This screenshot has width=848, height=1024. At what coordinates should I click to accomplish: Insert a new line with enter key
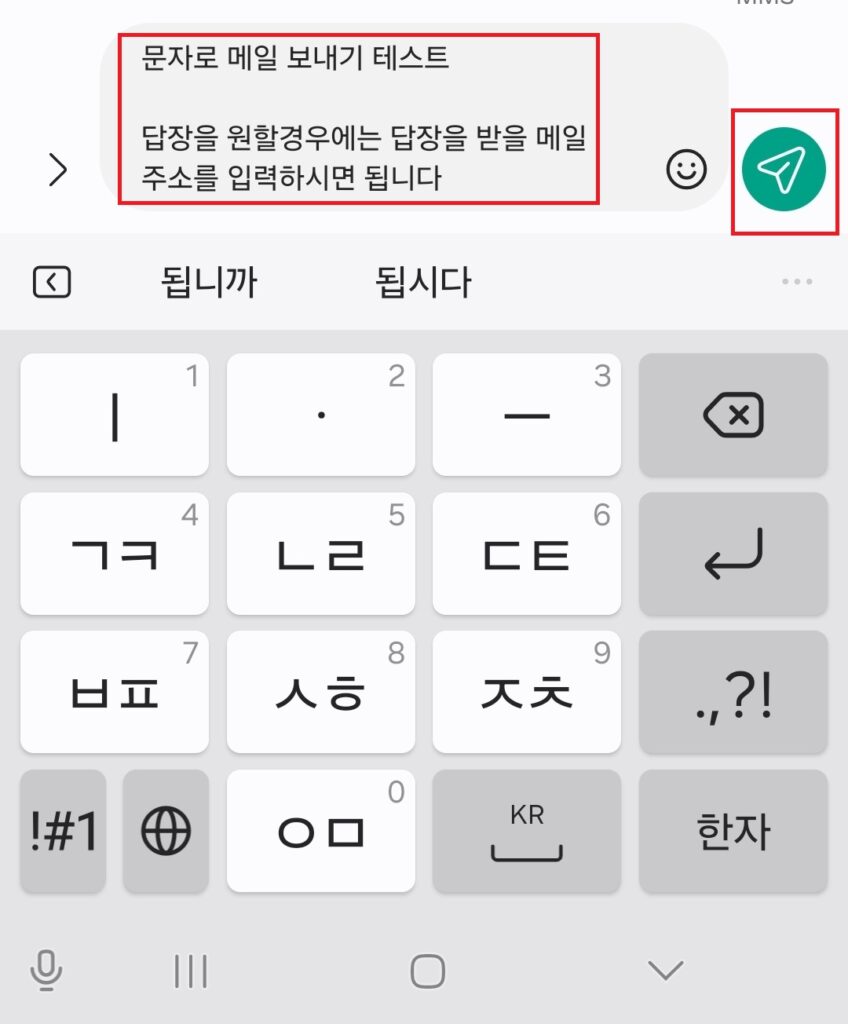pyautogui.click(x=733, y=553)
